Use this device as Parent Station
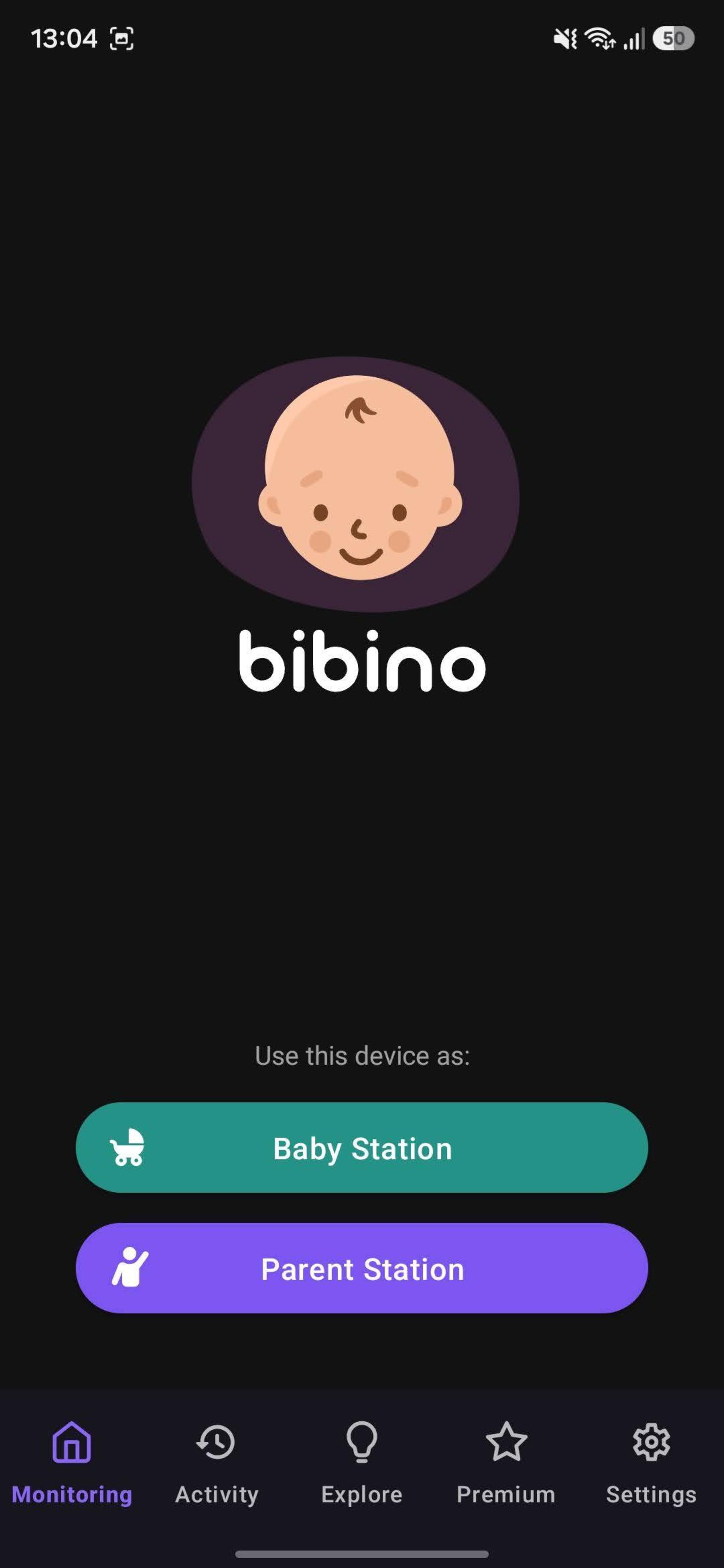The height and width of the screenshot is (1568, 724). click(362, 1268)
